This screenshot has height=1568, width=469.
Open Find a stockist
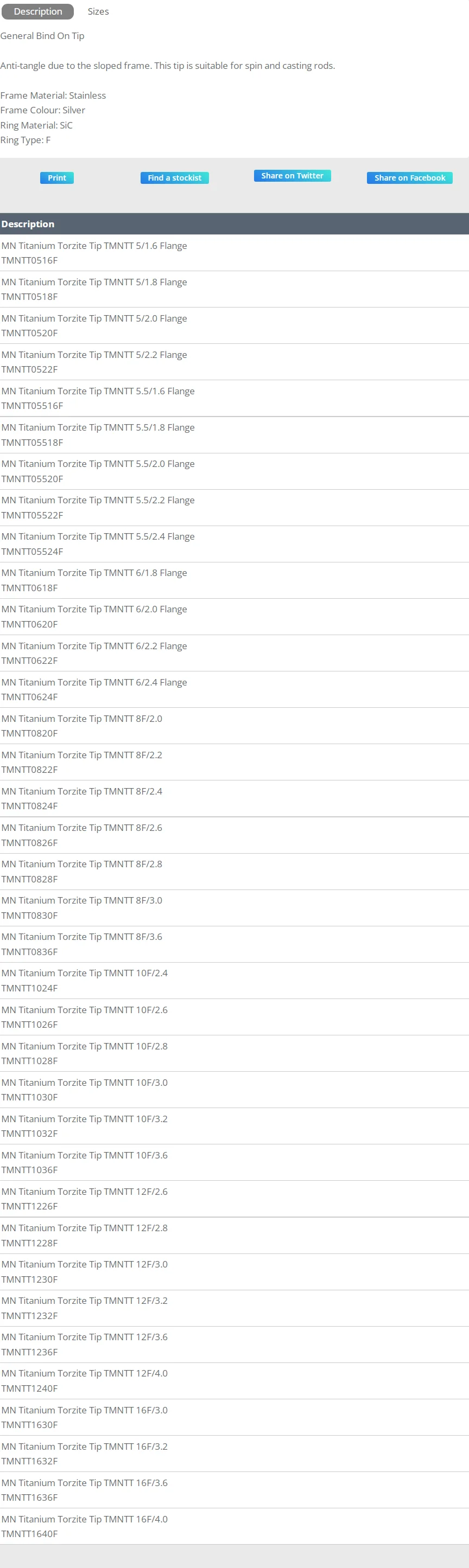coord(174,178)
